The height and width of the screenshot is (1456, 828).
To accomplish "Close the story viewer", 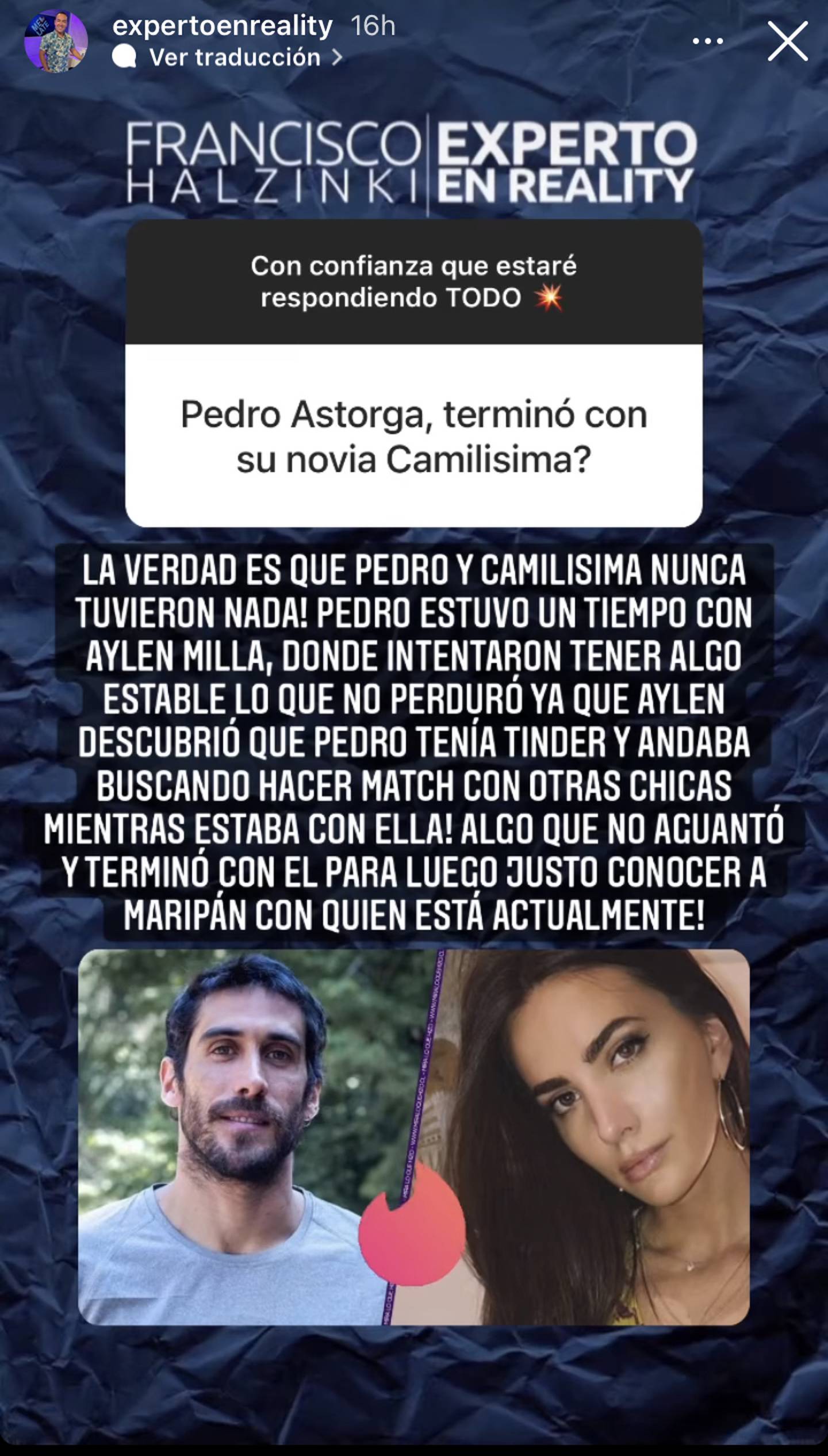I will 788,41.
